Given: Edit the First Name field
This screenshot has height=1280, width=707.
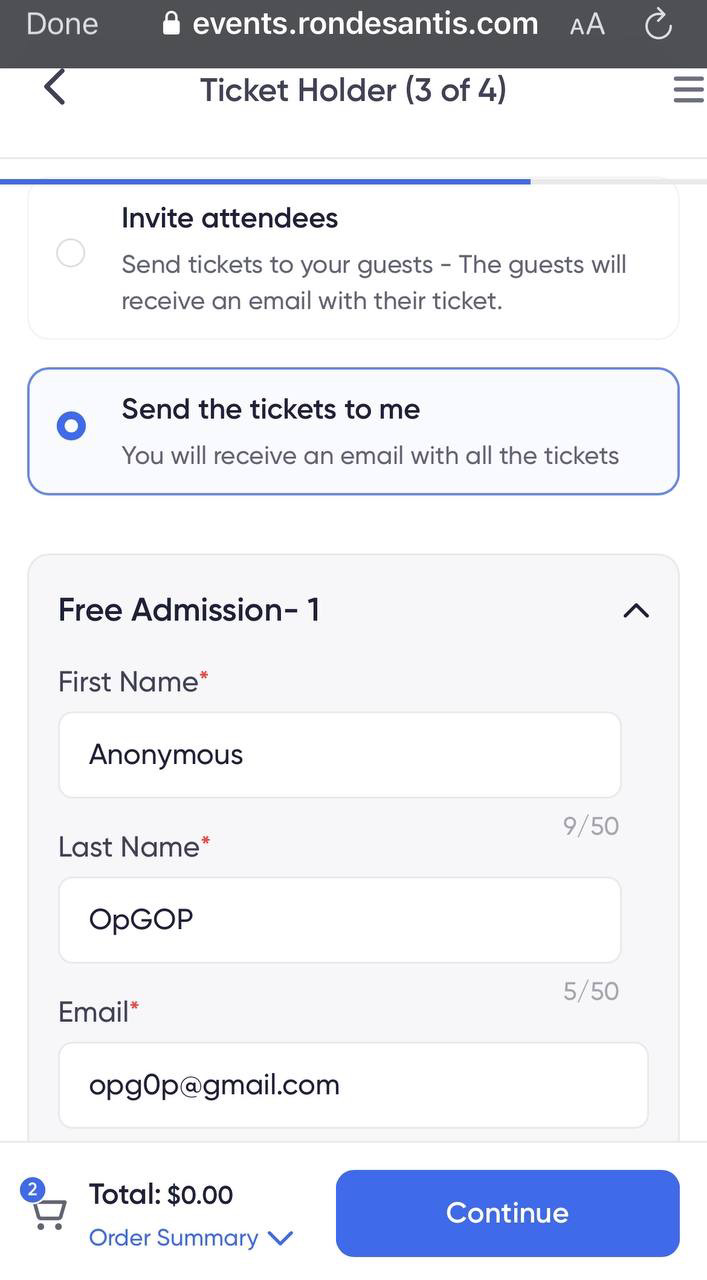Looking at the screenshot, I should [340, 755].
